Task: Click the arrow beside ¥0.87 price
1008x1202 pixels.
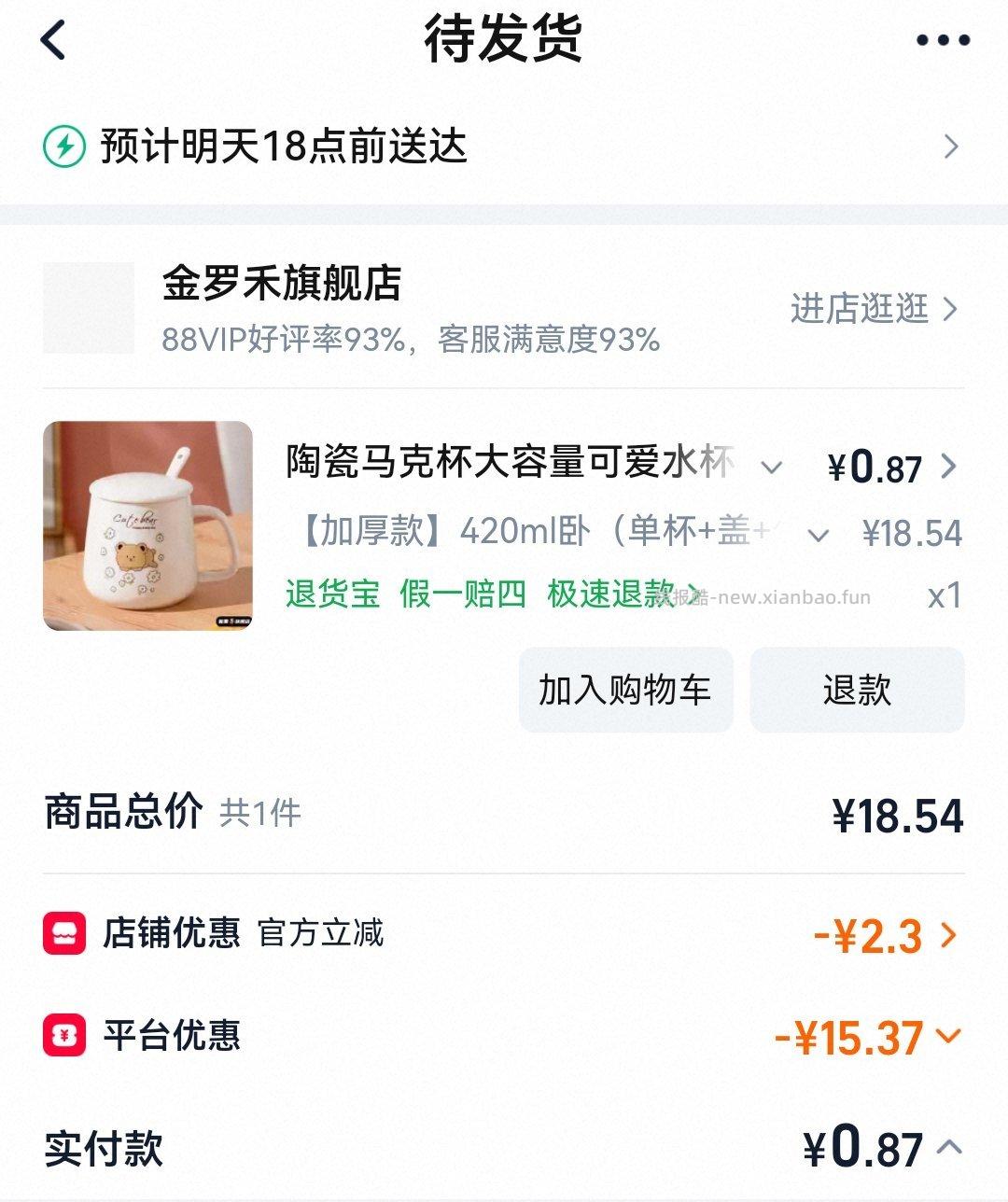Action: click(x=950, y=467)
